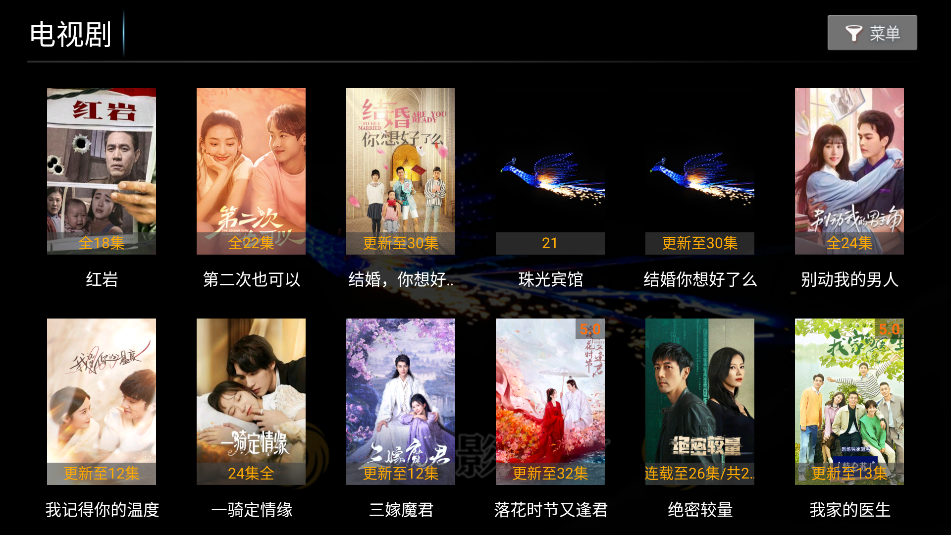Tap the 落花时节又逢君 card
This screenshot has height=535, width=951.
pyautogui.click(x=550, y=402)
